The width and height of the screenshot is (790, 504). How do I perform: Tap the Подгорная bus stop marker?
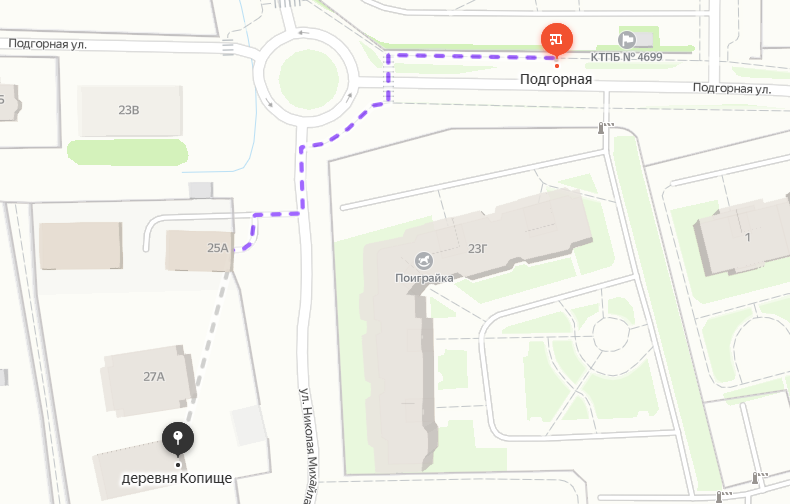point(557,39)
